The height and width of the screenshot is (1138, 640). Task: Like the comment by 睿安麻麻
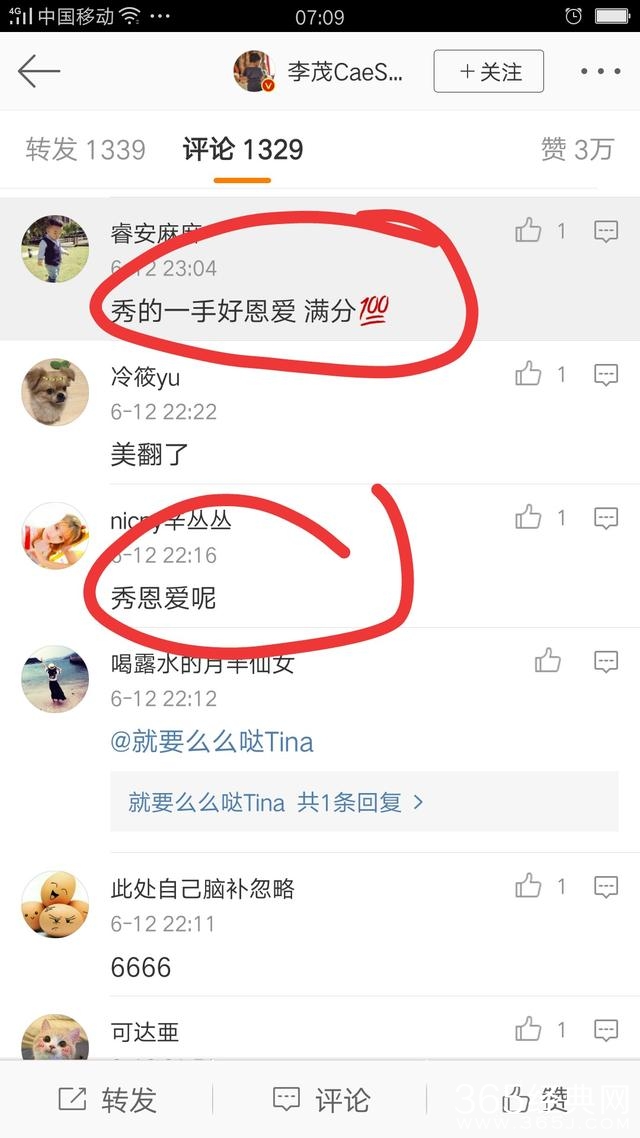[x=529, y=232]
